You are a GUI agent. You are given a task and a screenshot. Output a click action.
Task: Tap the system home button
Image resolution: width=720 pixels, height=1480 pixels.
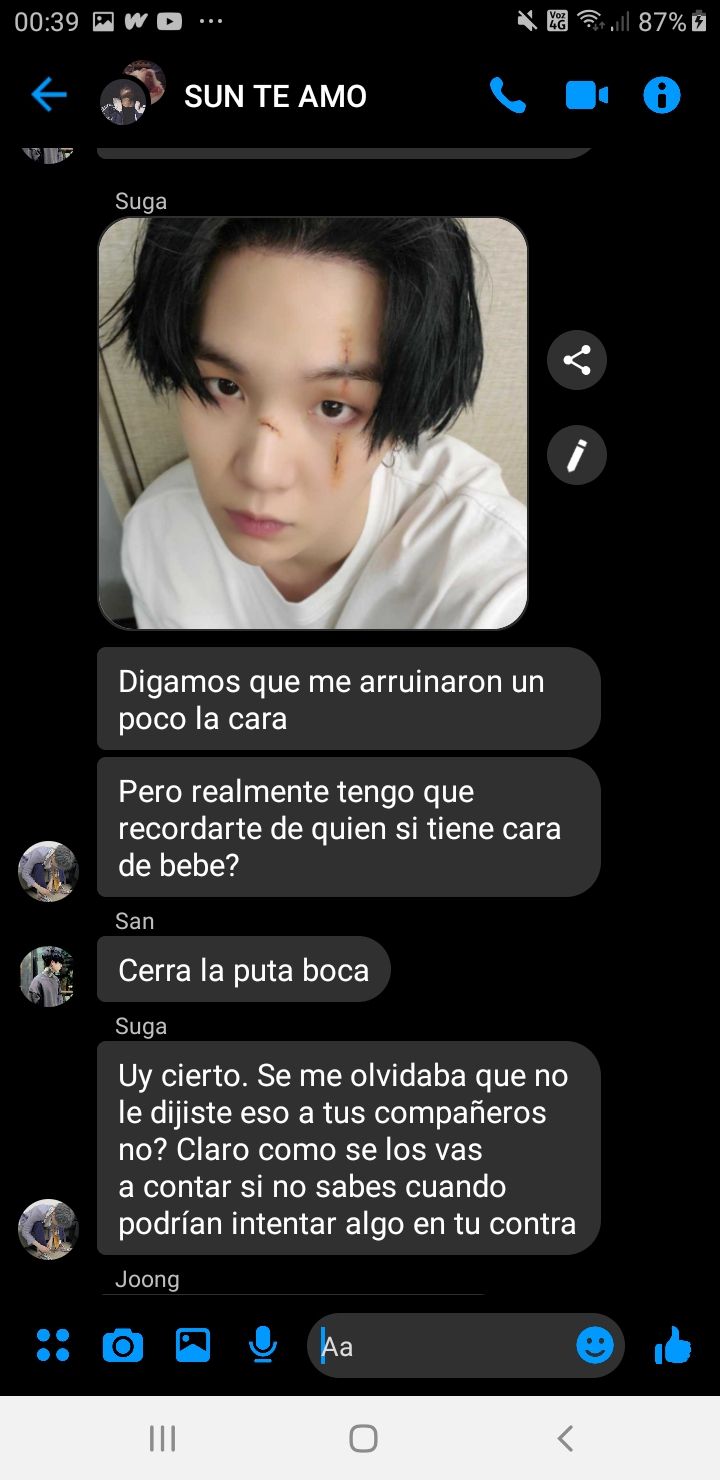(363, 1438)
